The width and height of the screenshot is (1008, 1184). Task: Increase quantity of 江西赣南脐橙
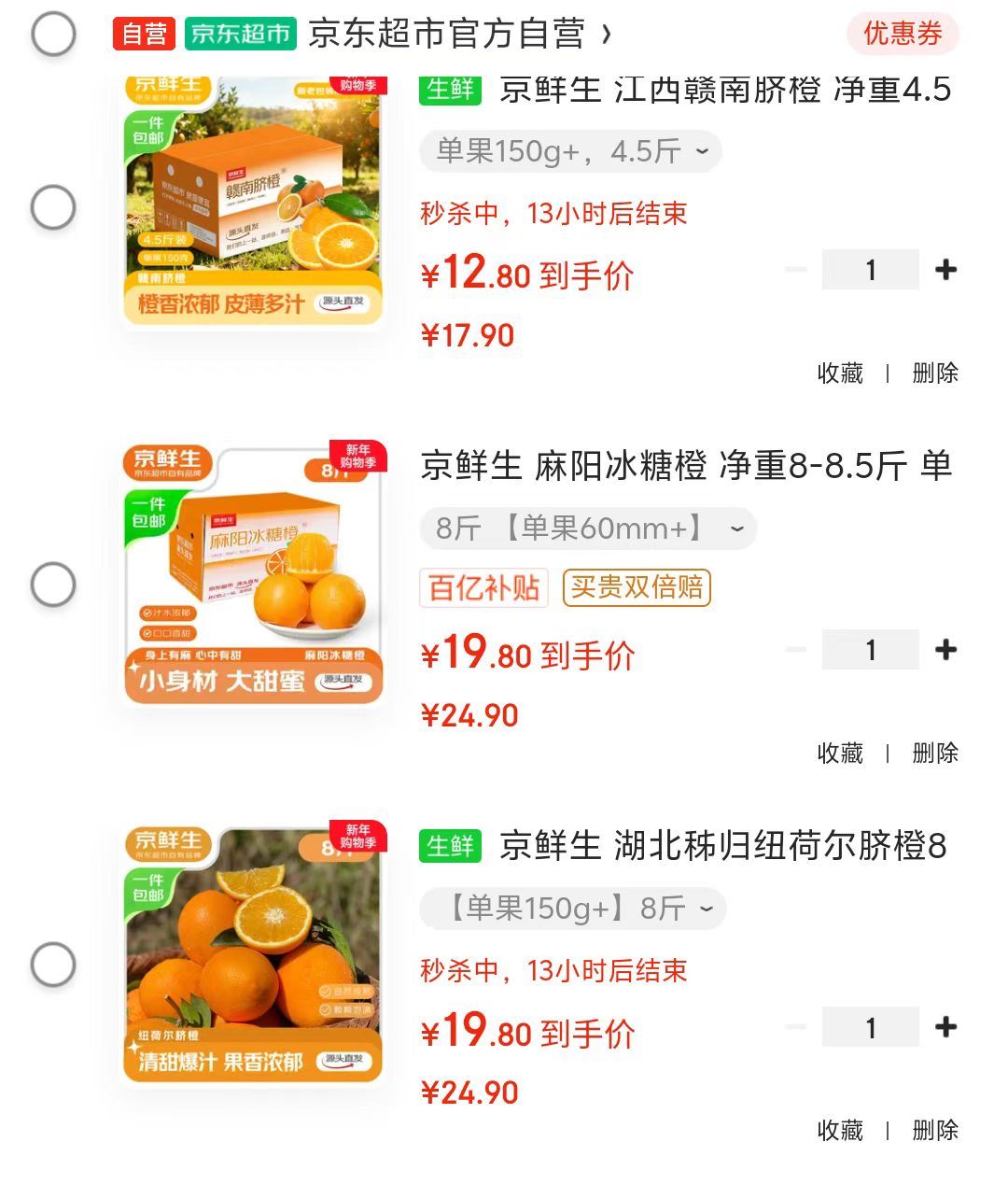tap(945, 270)
